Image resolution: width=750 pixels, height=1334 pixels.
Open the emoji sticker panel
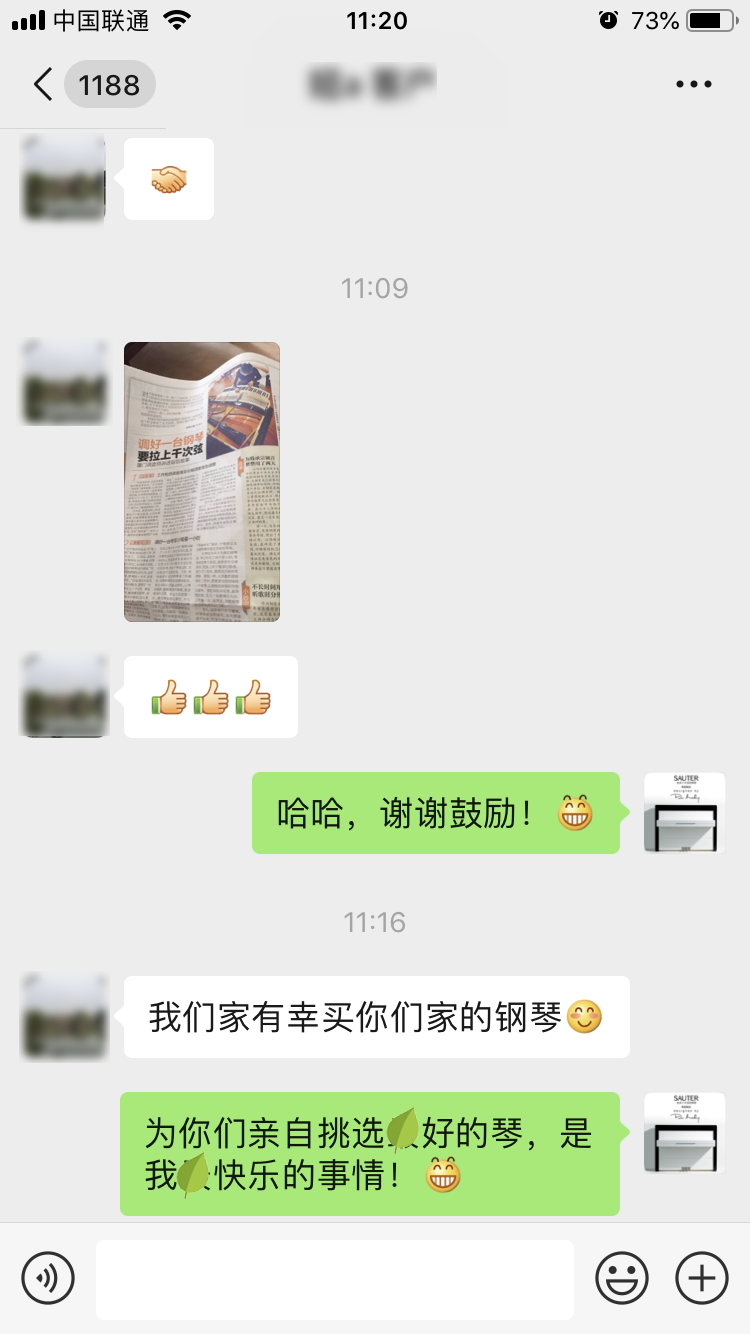(x=622, y=1277)
